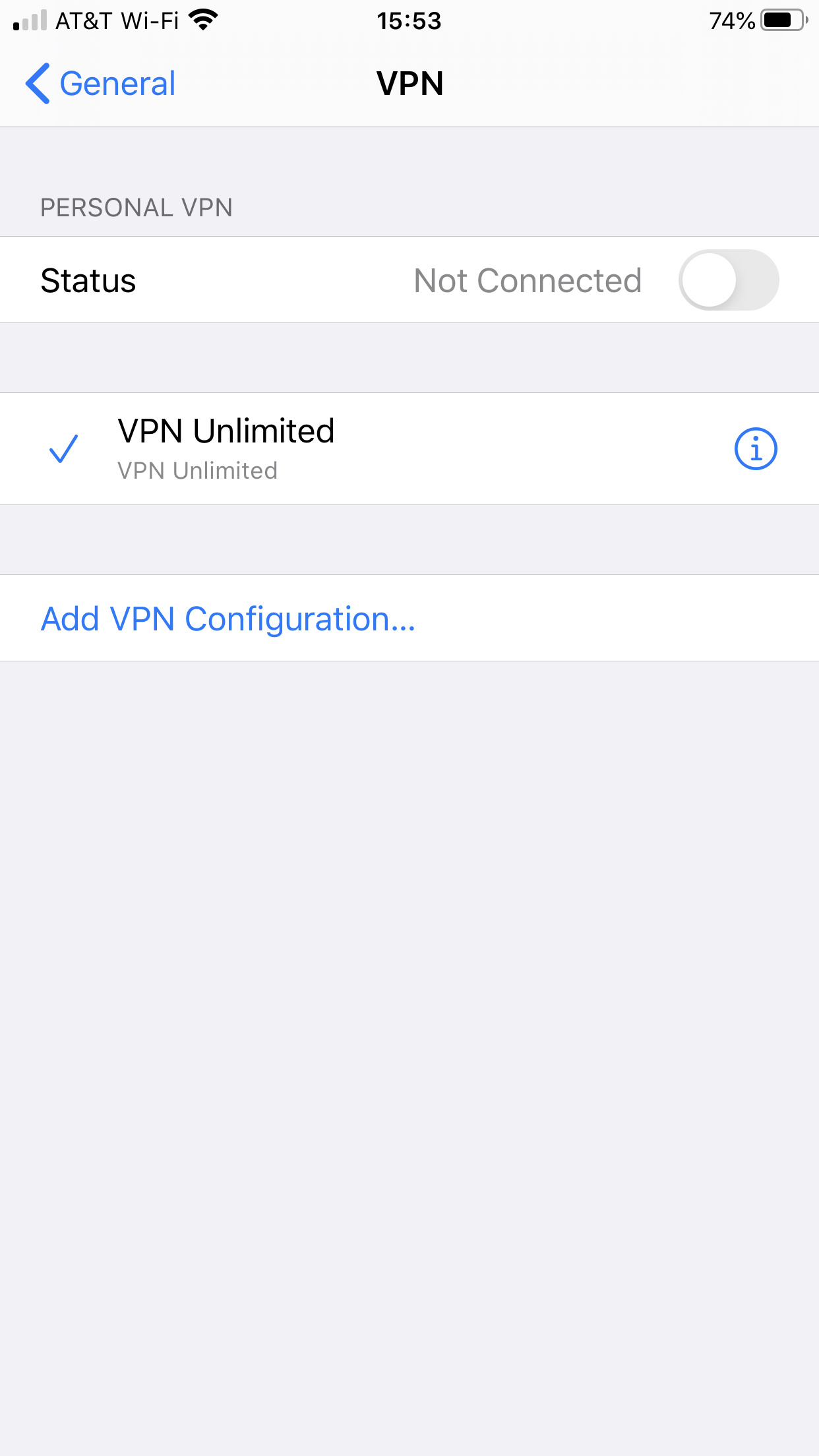The width and height of the screenshot is (819, 1456).
Task: Add VPN Configuration
Action: click(x=228, y=619)
